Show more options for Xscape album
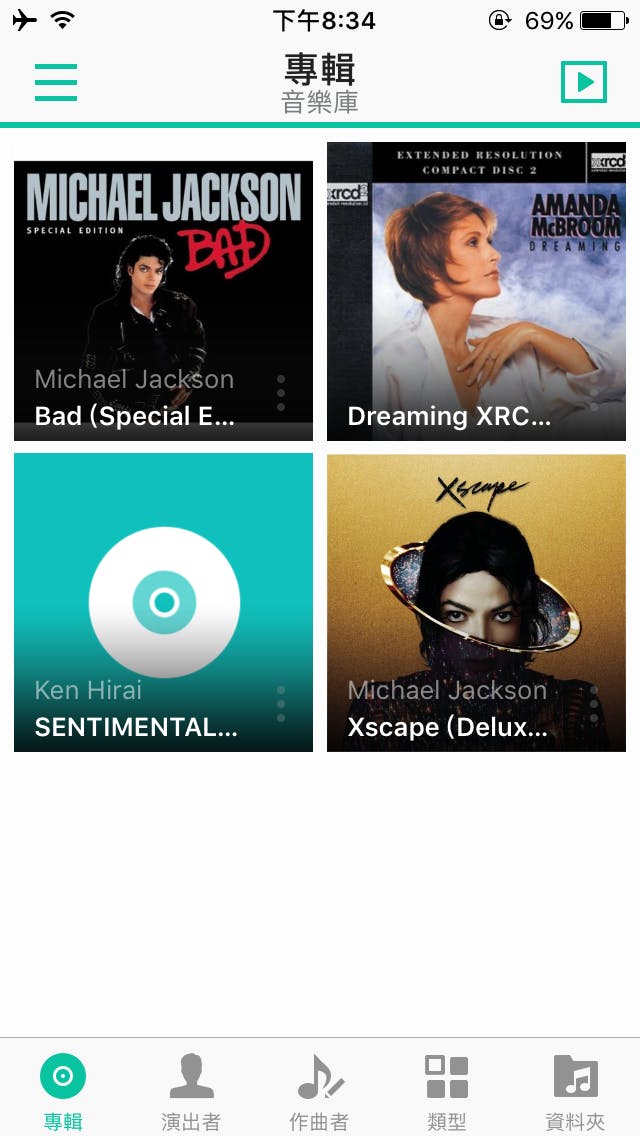Image resolution: width=640 pixels, height=1136 pixels. coord(594,704)
